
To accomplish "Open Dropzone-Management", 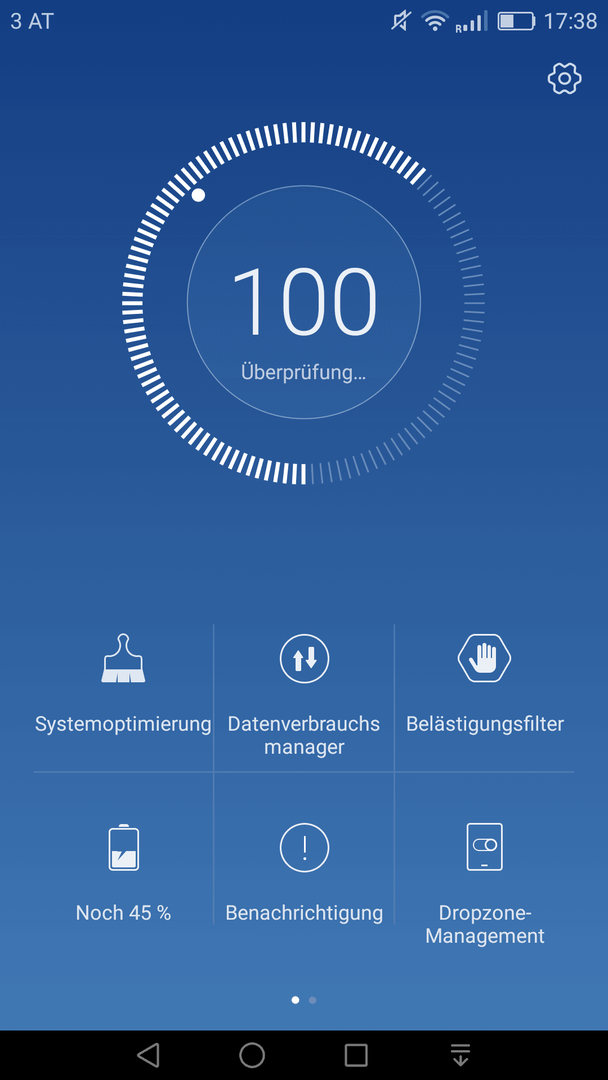I will pos(485,884).
